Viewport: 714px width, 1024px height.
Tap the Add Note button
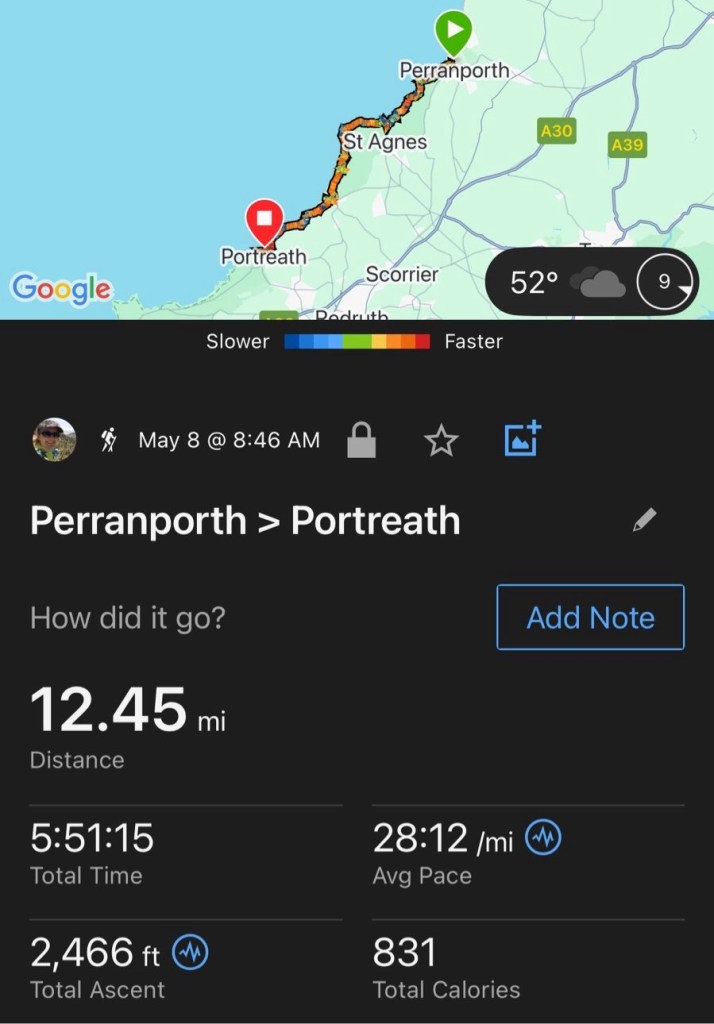click(590, 617)
